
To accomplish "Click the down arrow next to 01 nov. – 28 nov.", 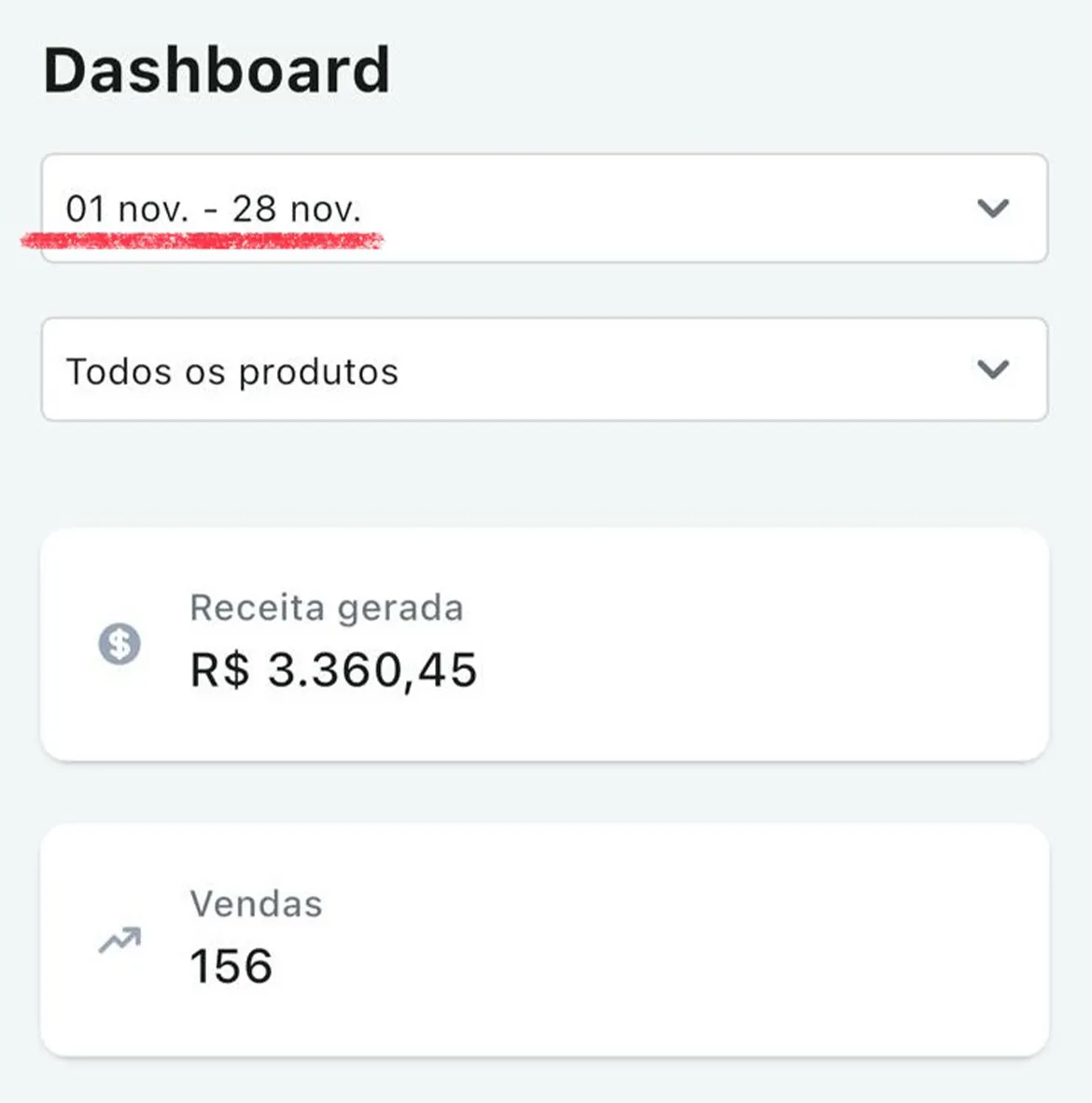I will (994, 209).
